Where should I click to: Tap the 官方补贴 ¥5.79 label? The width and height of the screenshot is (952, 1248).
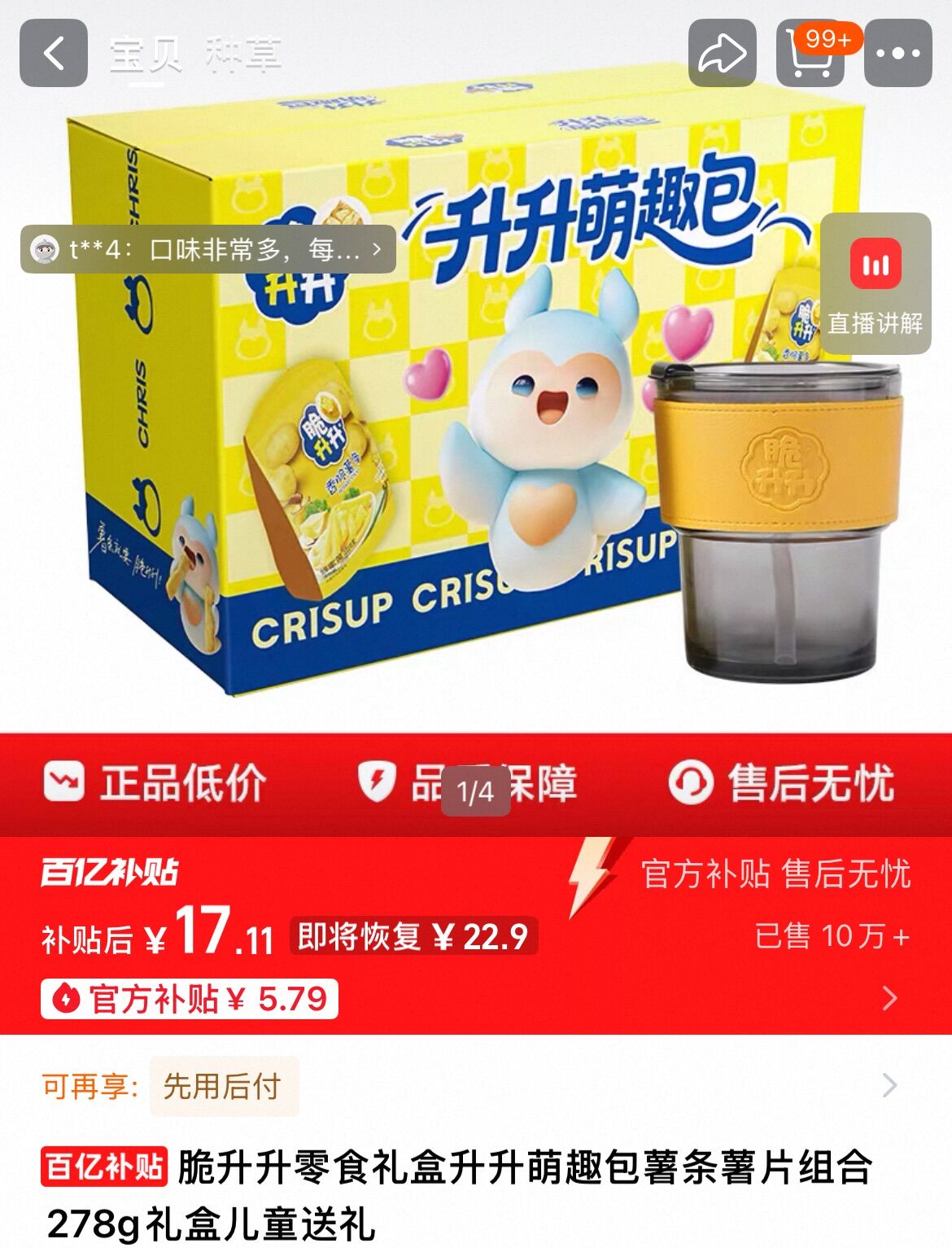[x=189, y=998]
